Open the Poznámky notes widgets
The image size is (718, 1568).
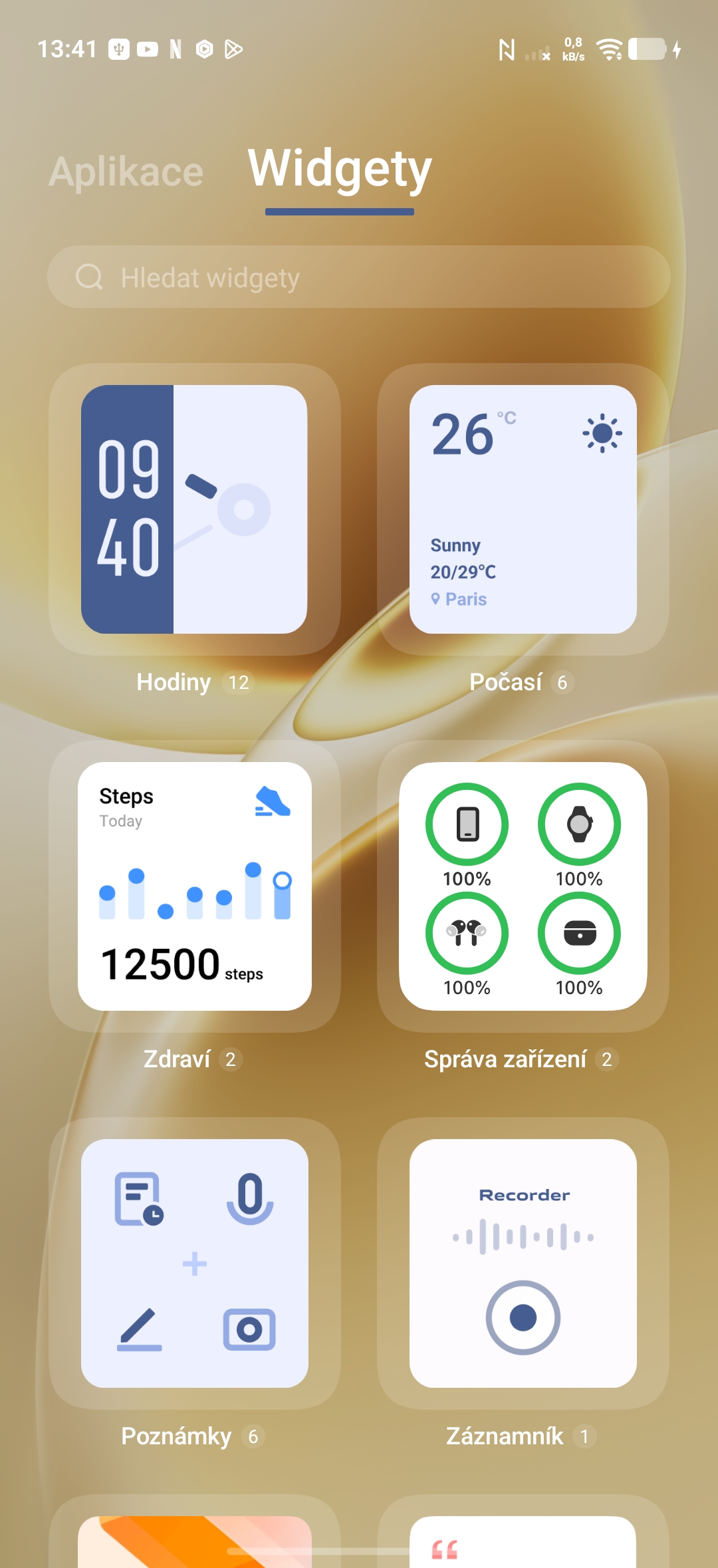pyautogui.click(x=194, y=1263)
